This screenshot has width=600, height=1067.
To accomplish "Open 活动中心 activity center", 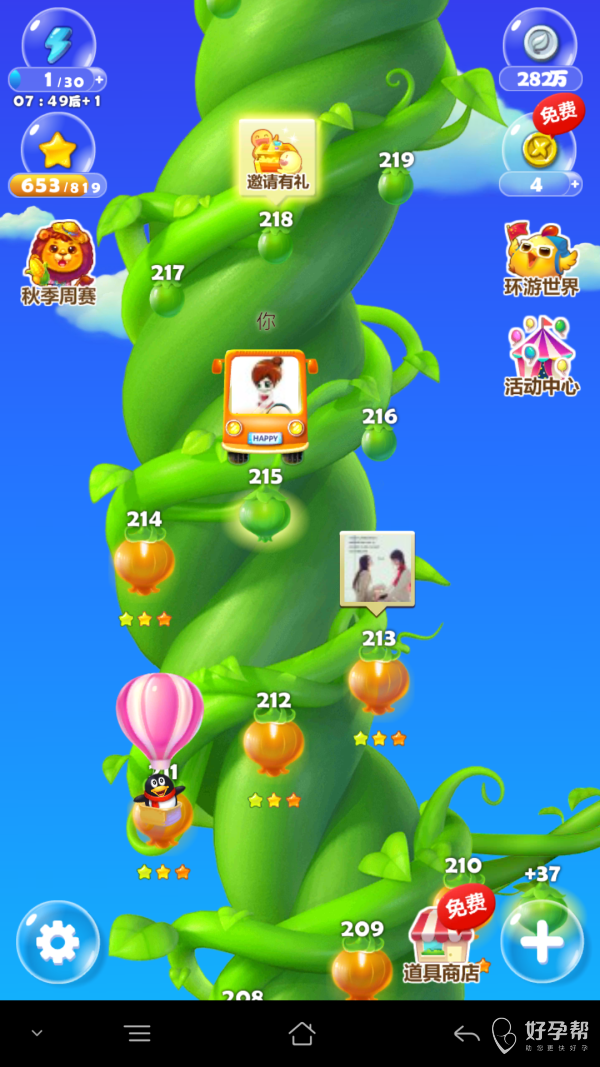I will [541, 355].
